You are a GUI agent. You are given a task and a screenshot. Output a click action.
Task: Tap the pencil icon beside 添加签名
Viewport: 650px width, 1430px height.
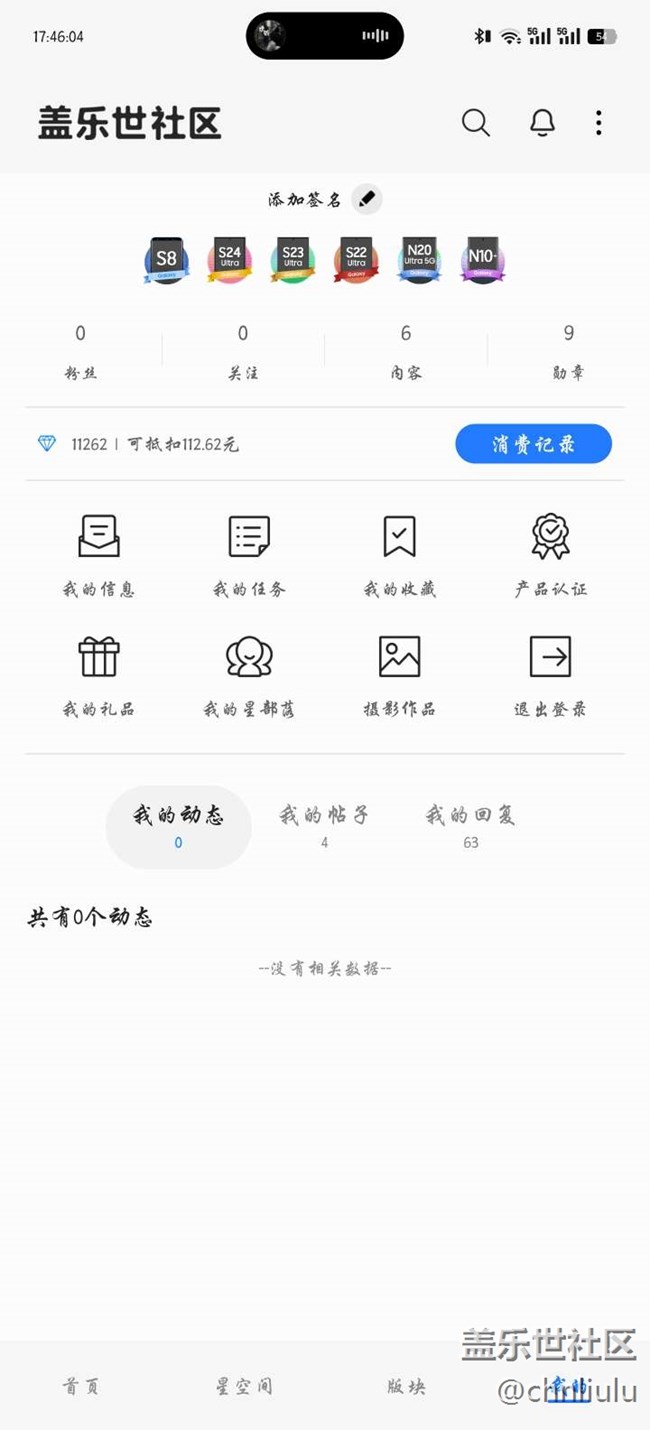click(367, 199)
